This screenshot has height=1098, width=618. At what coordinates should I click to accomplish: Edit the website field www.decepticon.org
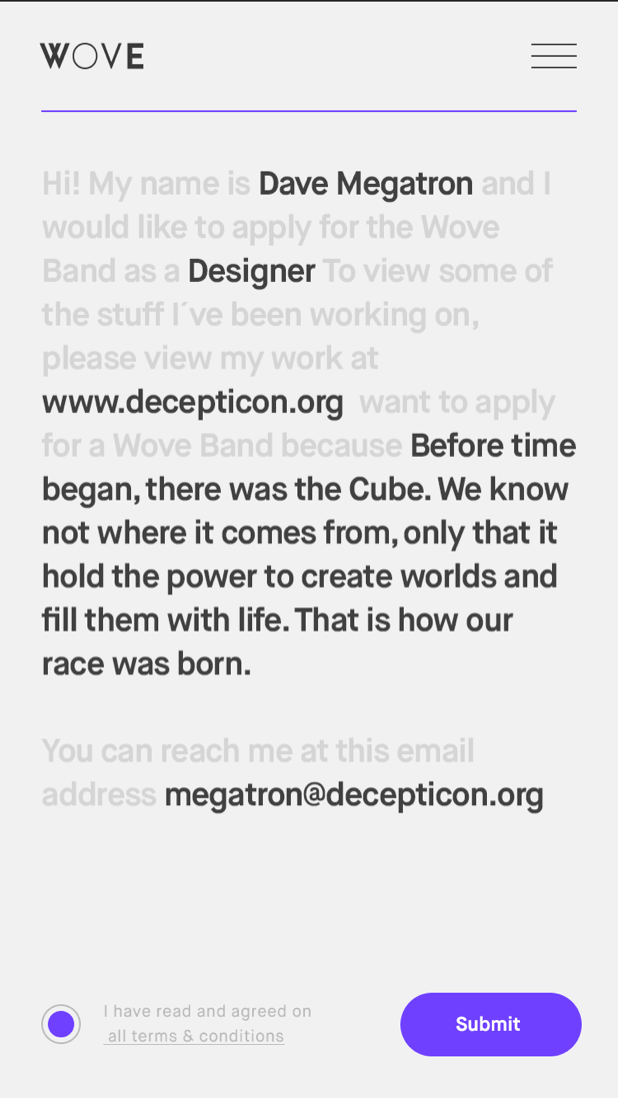[x=192, y=402]
